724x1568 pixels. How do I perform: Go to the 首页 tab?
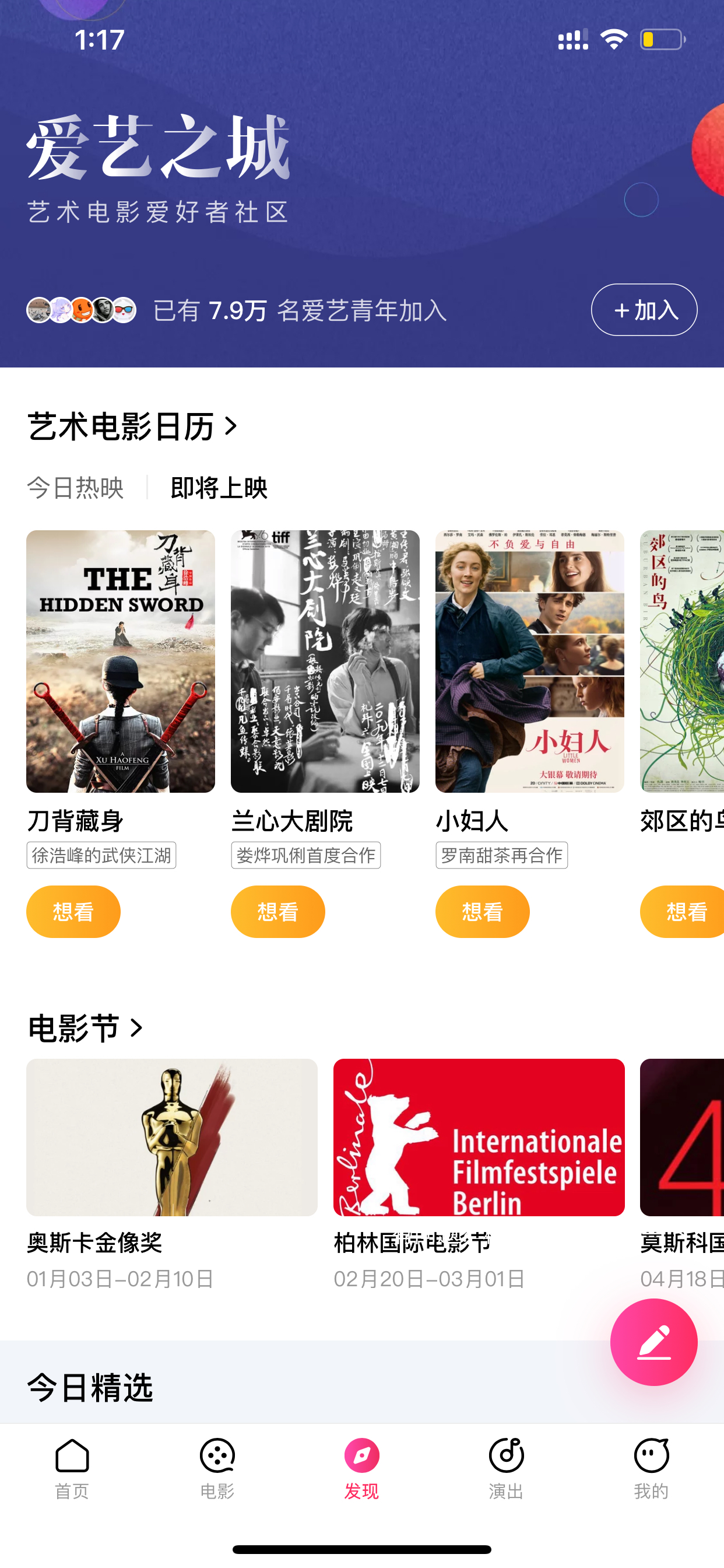pos(72,1468)
